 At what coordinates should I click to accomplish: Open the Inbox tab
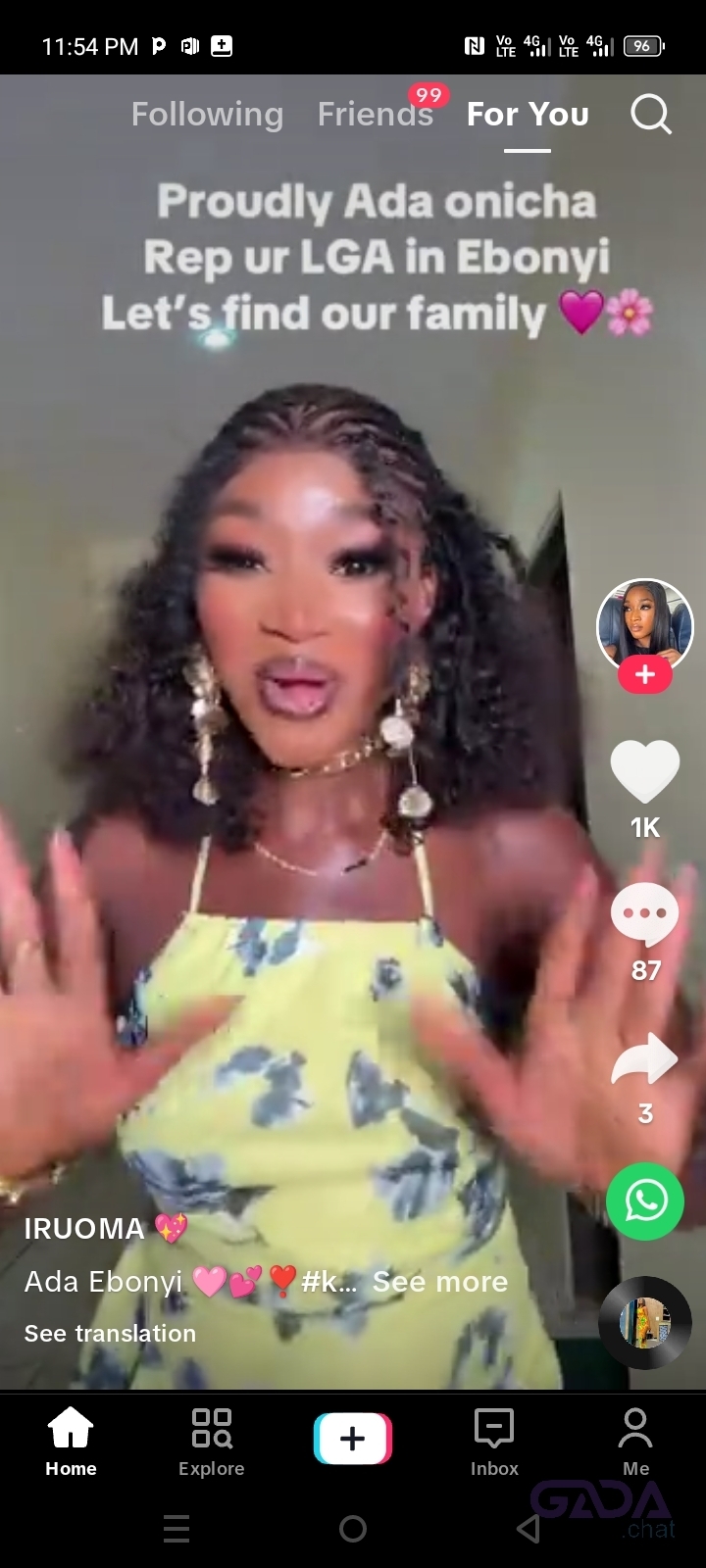coord(494,1441)
